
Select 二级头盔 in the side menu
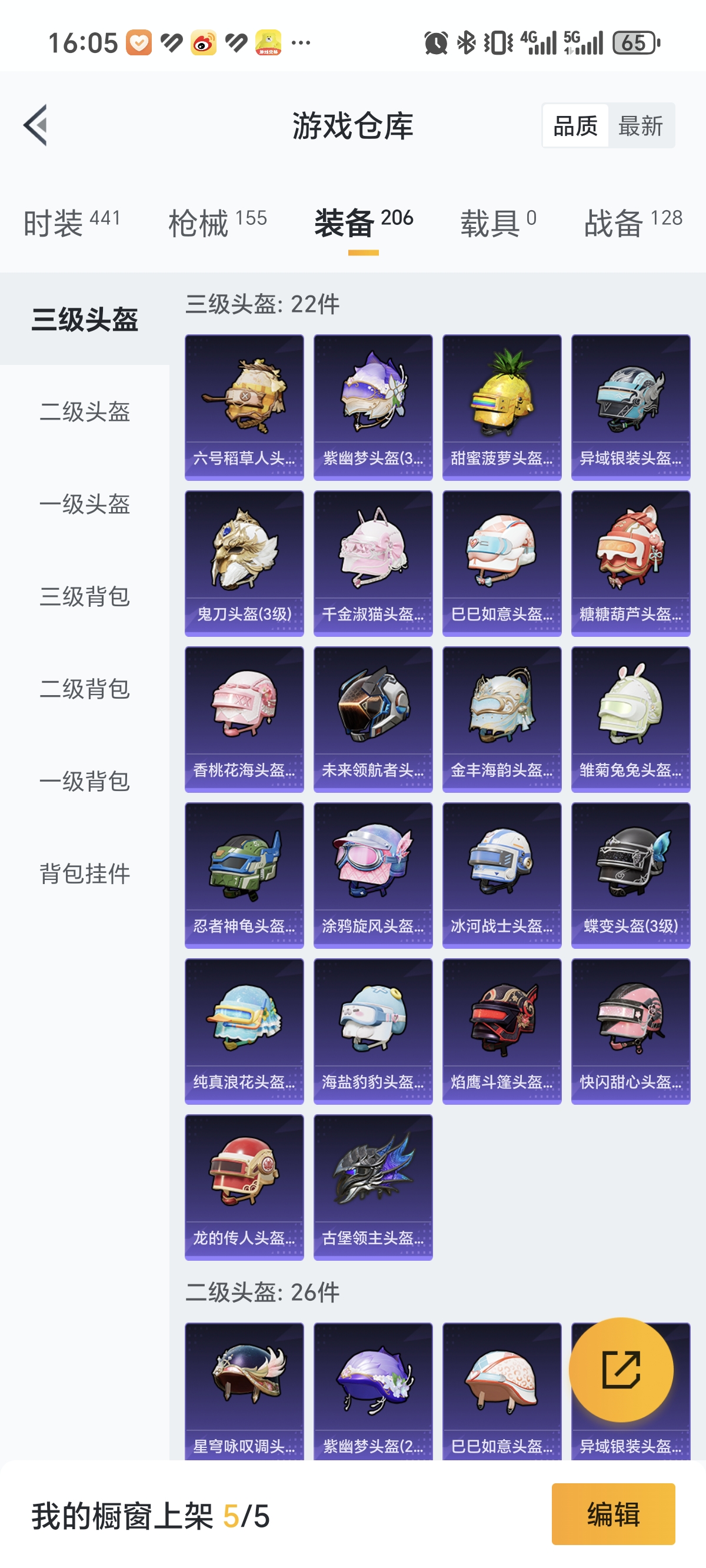[85, 411]
